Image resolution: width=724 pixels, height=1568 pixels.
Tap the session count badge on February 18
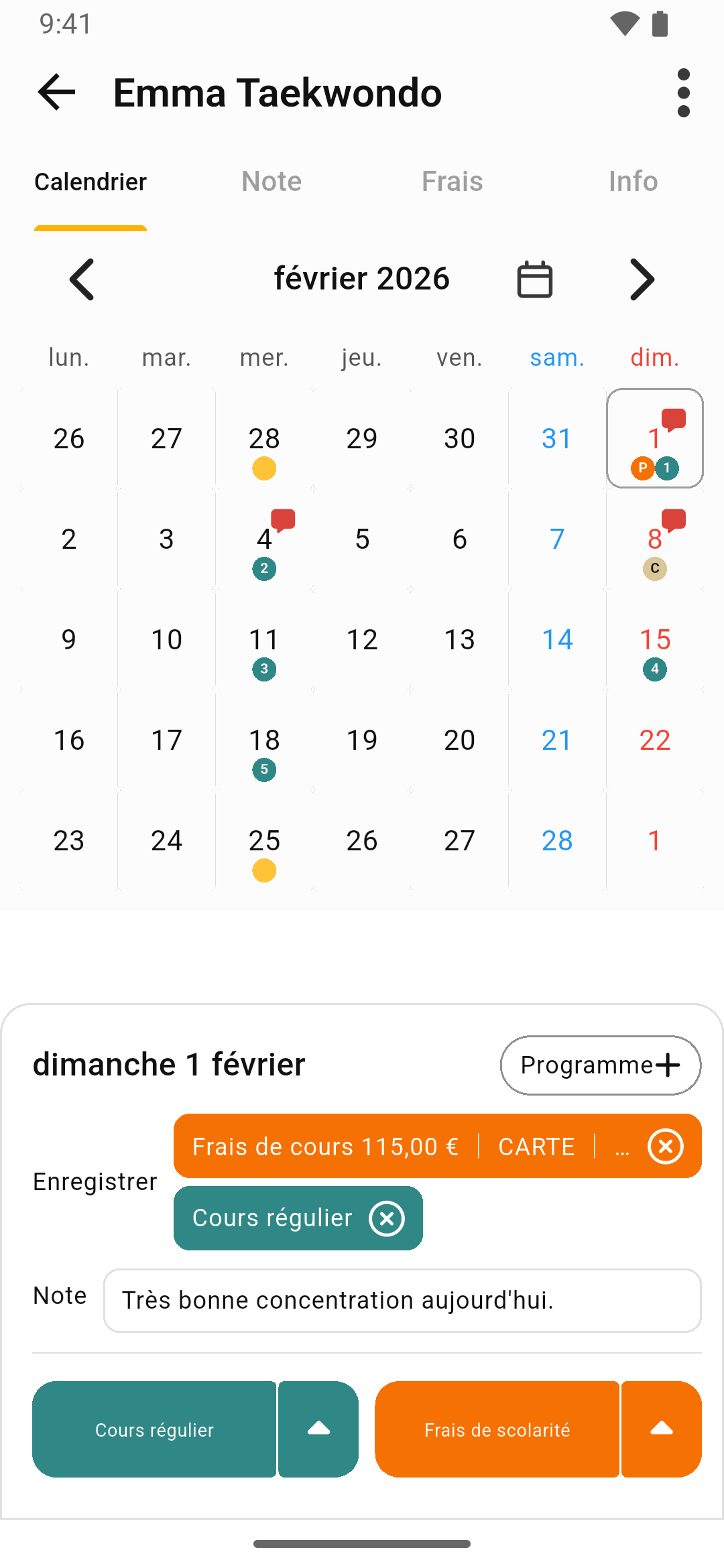click(x=264, y=769)
